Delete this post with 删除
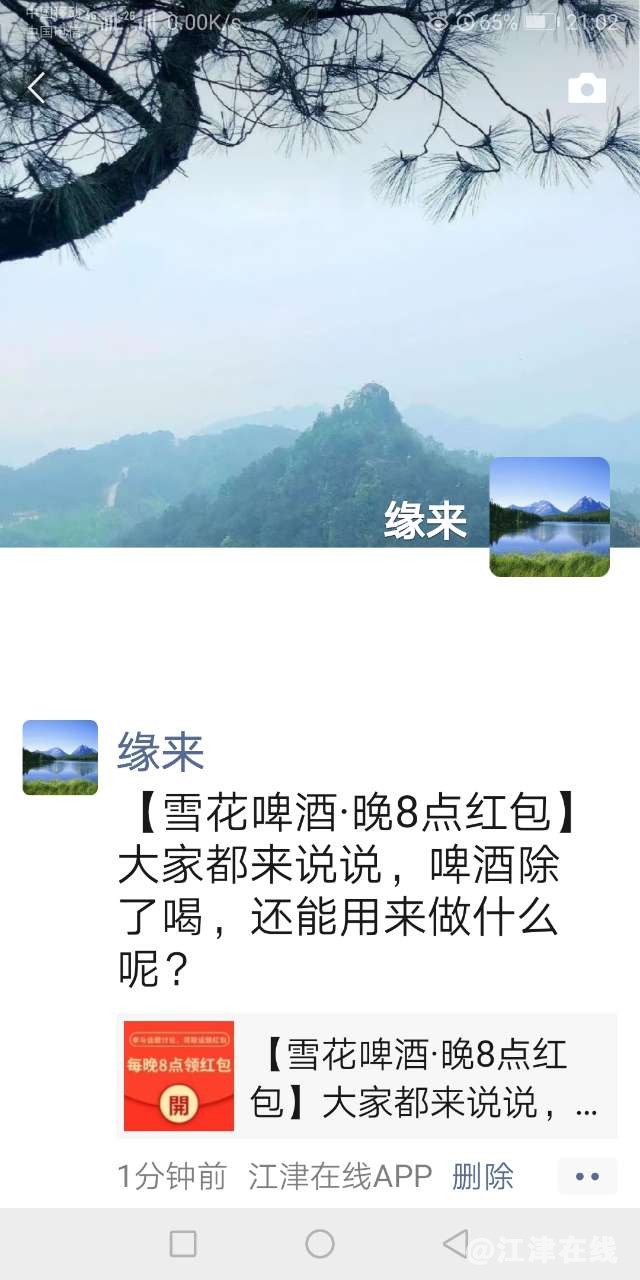Image resolution: width=640 pixels, height=1280 pixels. click(483, 1176)
